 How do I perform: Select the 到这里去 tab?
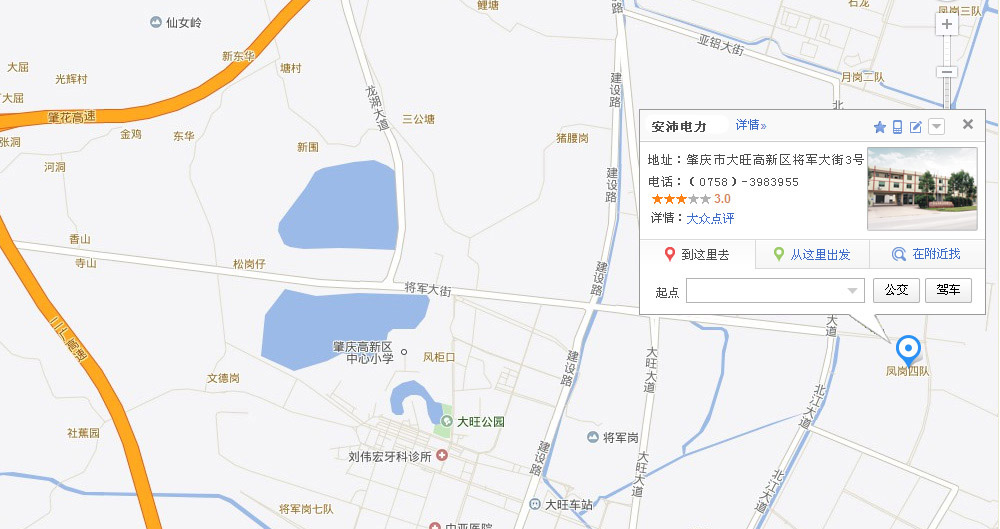pyautogui.click(x=697, y=255)
